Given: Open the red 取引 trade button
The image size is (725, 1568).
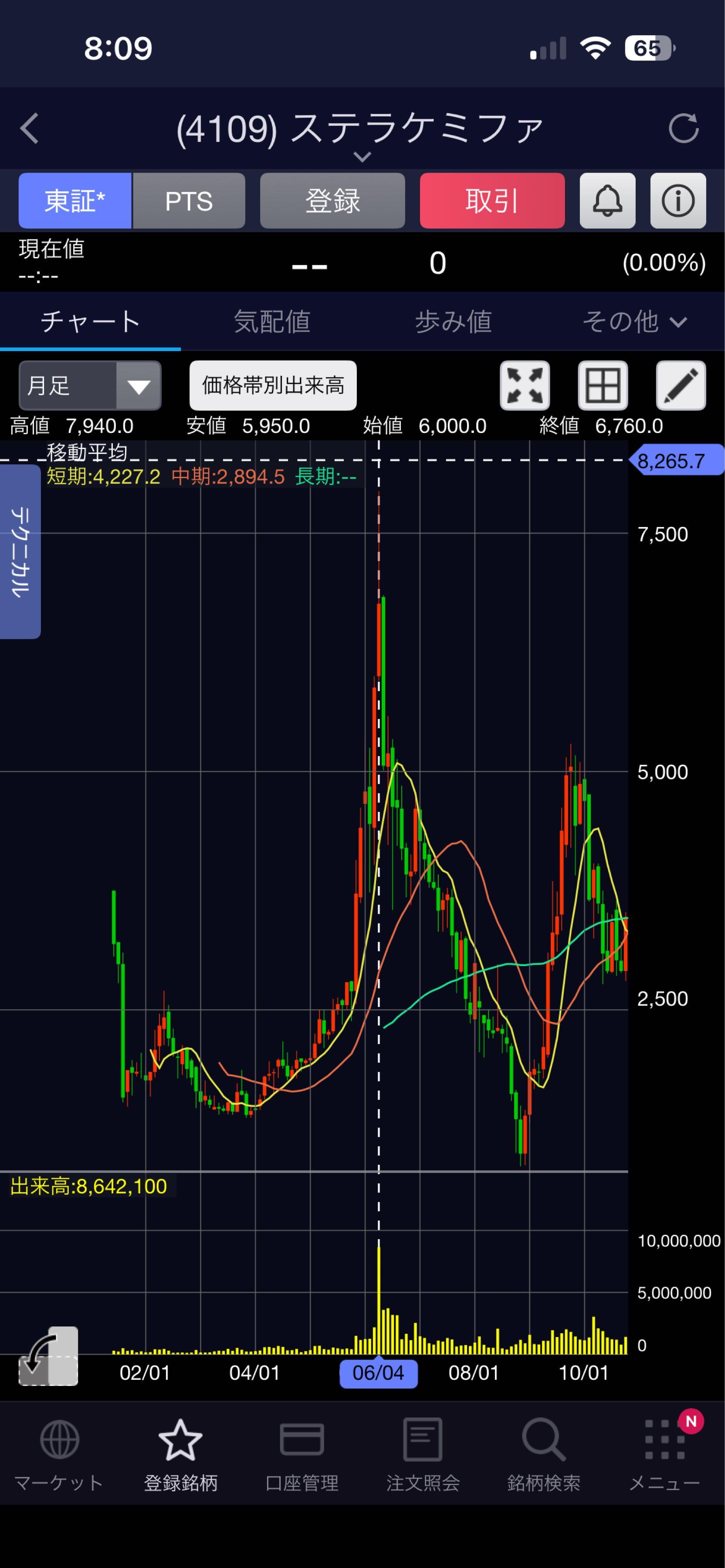Looking at the screenshot, I should [492, 200].
